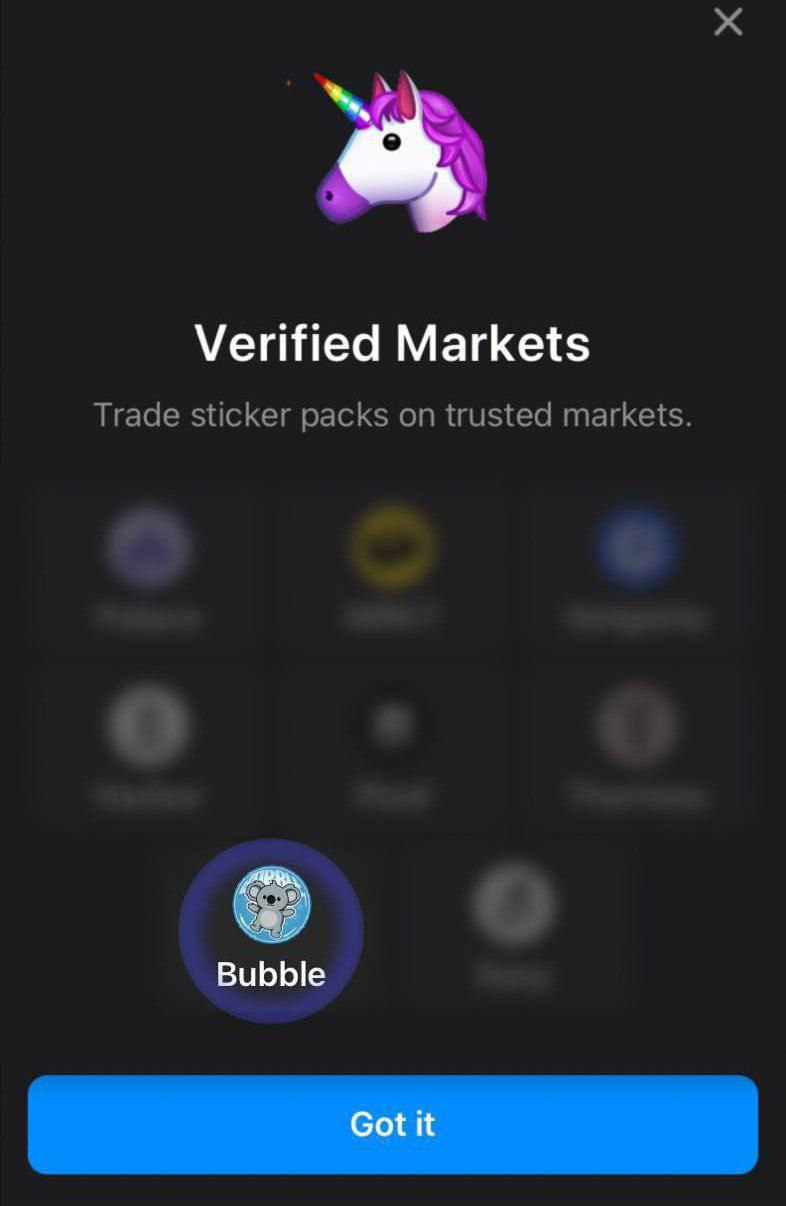Close the Verified Markets dialog

click(x=728, y=21)
